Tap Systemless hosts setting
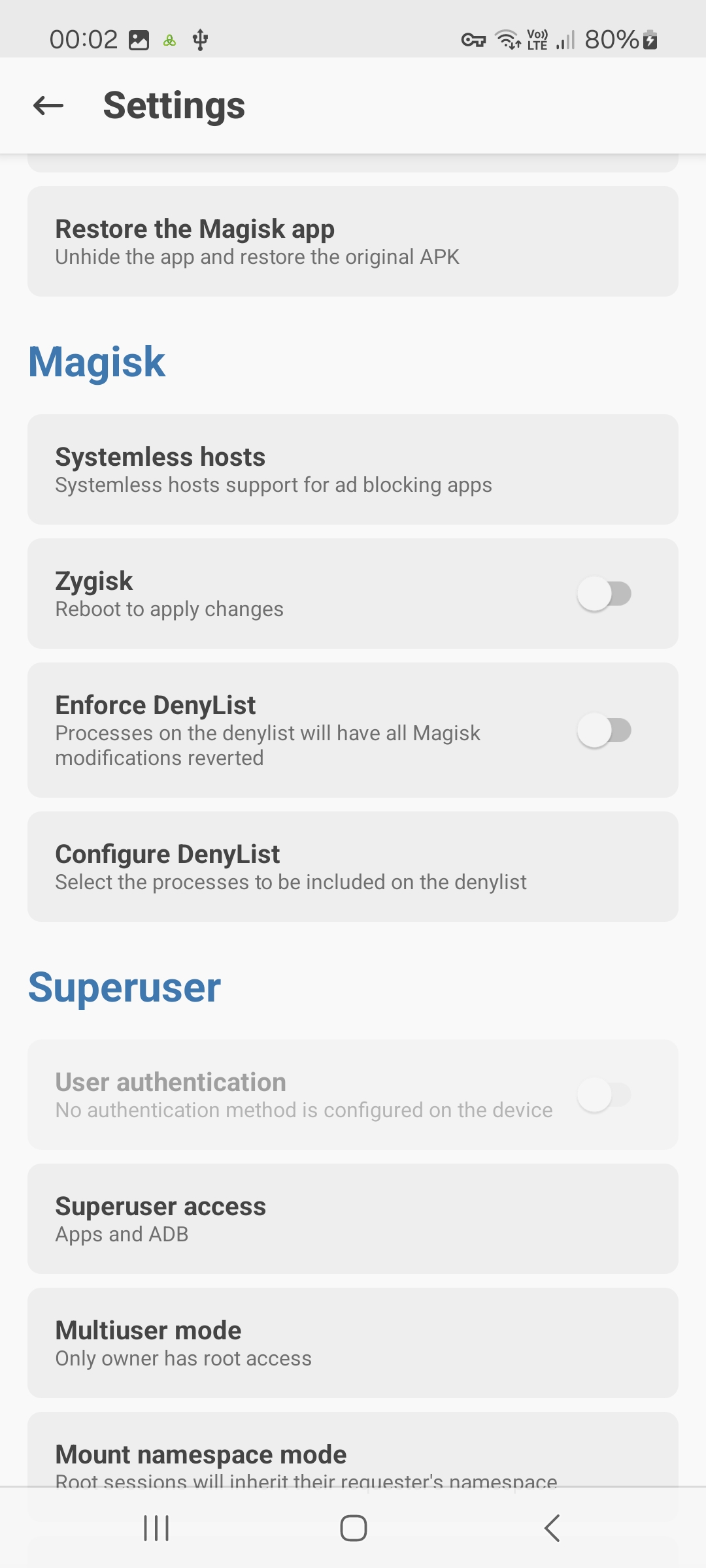The width and height of the screenshot is (706, 1568). pos(353,469)
